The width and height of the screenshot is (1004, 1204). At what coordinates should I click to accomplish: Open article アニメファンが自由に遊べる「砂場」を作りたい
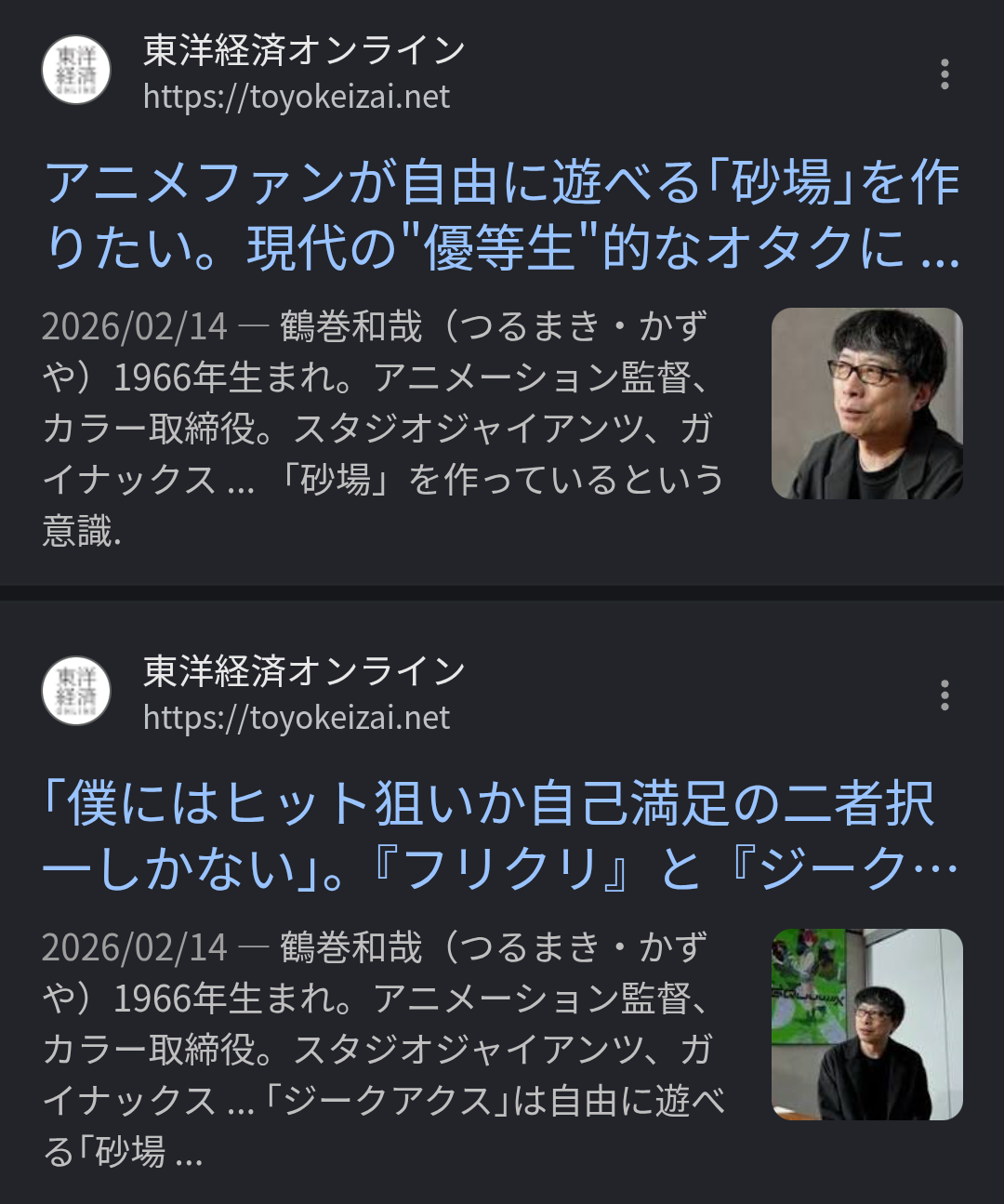pyautogui.click(x=502, y=215)
